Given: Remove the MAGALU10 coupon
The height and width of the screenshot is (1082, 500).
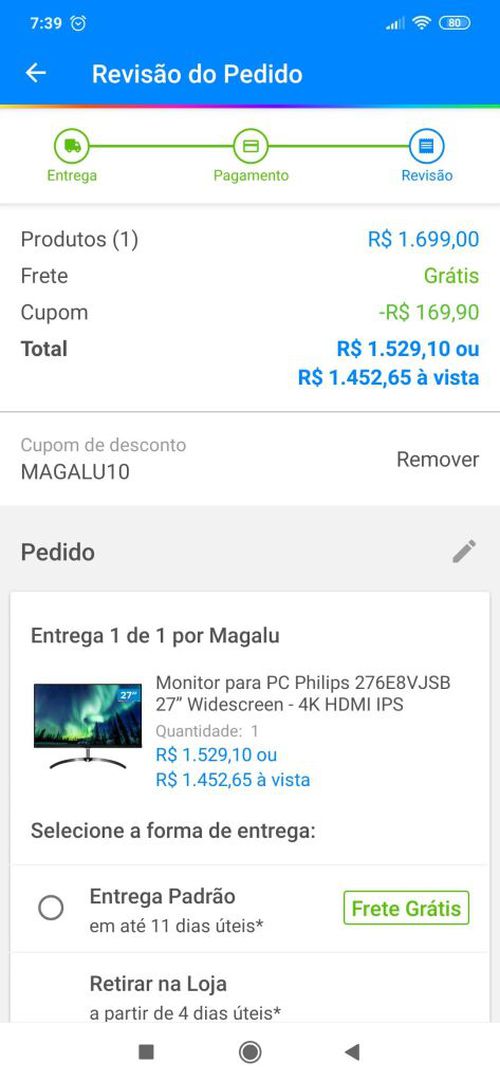Looking at the screenshot, I should 437,460.
